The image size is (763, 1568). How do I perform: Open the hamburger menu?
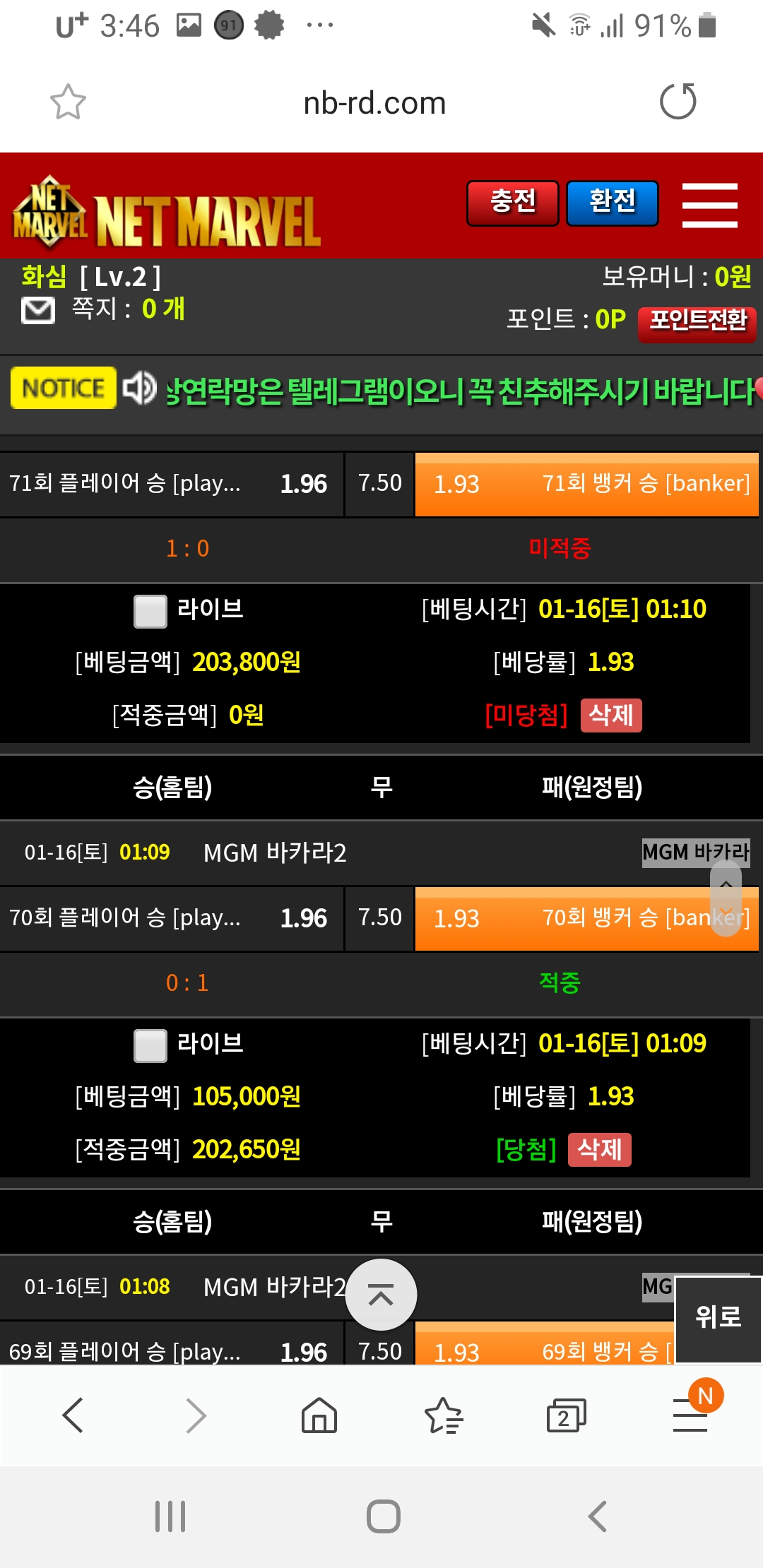709,205
